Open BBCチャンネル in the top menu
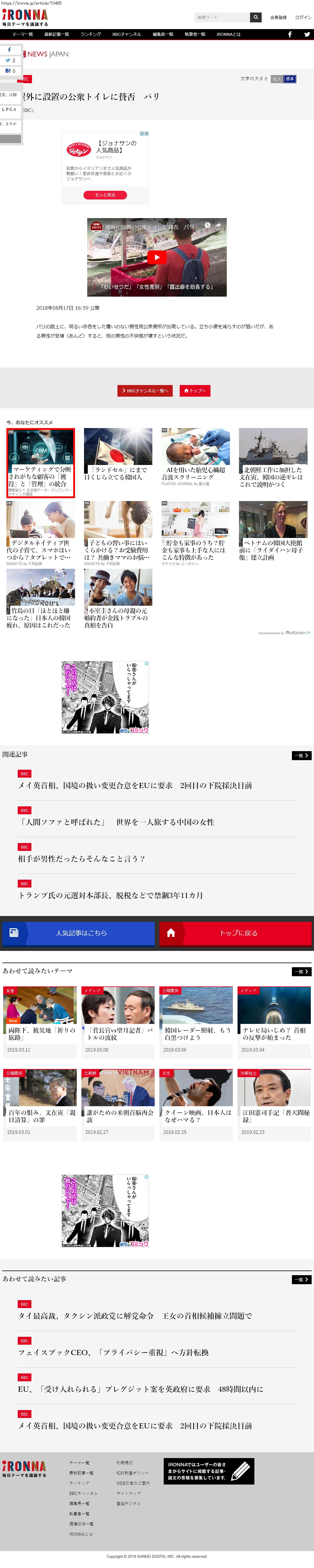The image size is (314, 1568). tap(126, 34)
